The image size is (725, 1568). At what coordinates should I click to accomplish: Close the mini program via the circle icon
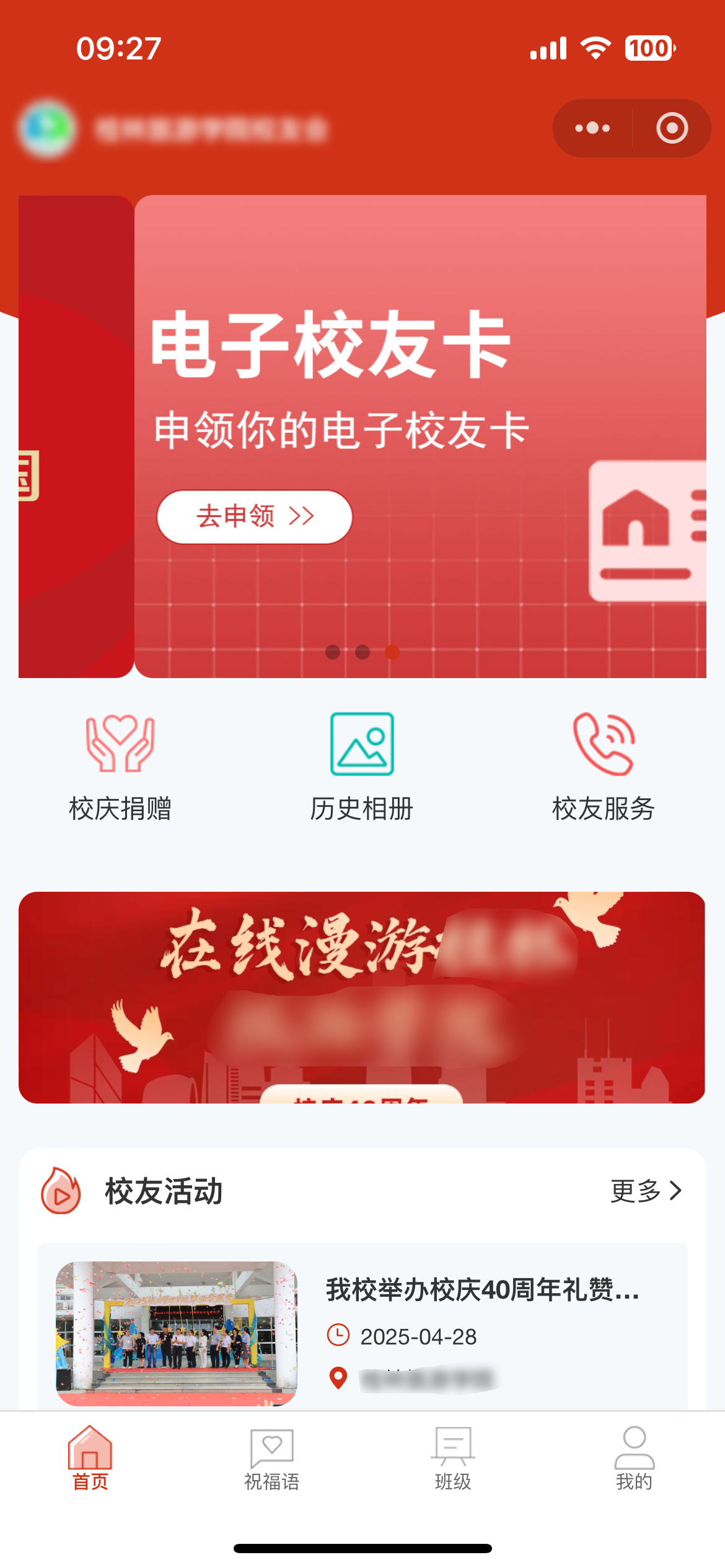click(672, 128)
